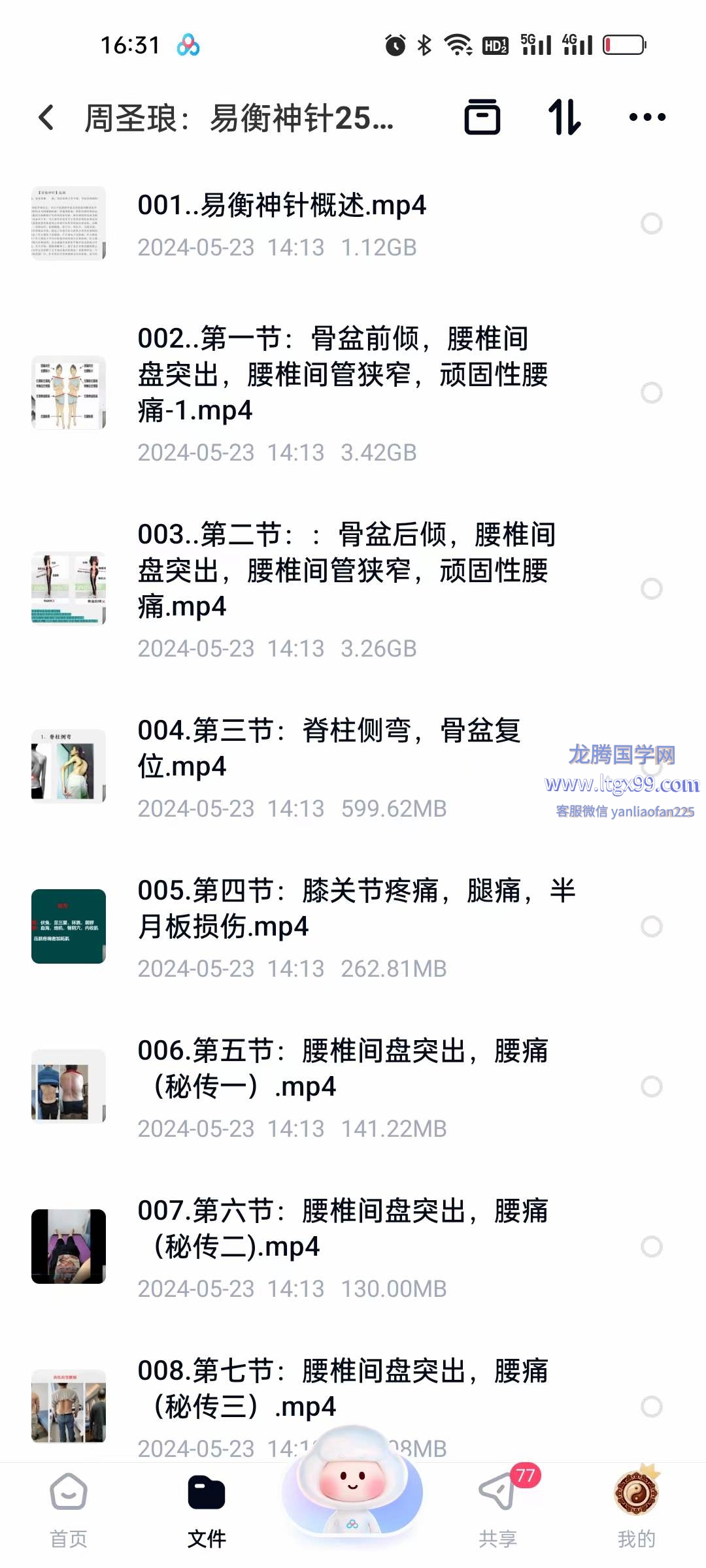Open the sort order options
This screenshot has width=706, height=1568.
pos(564,118)
